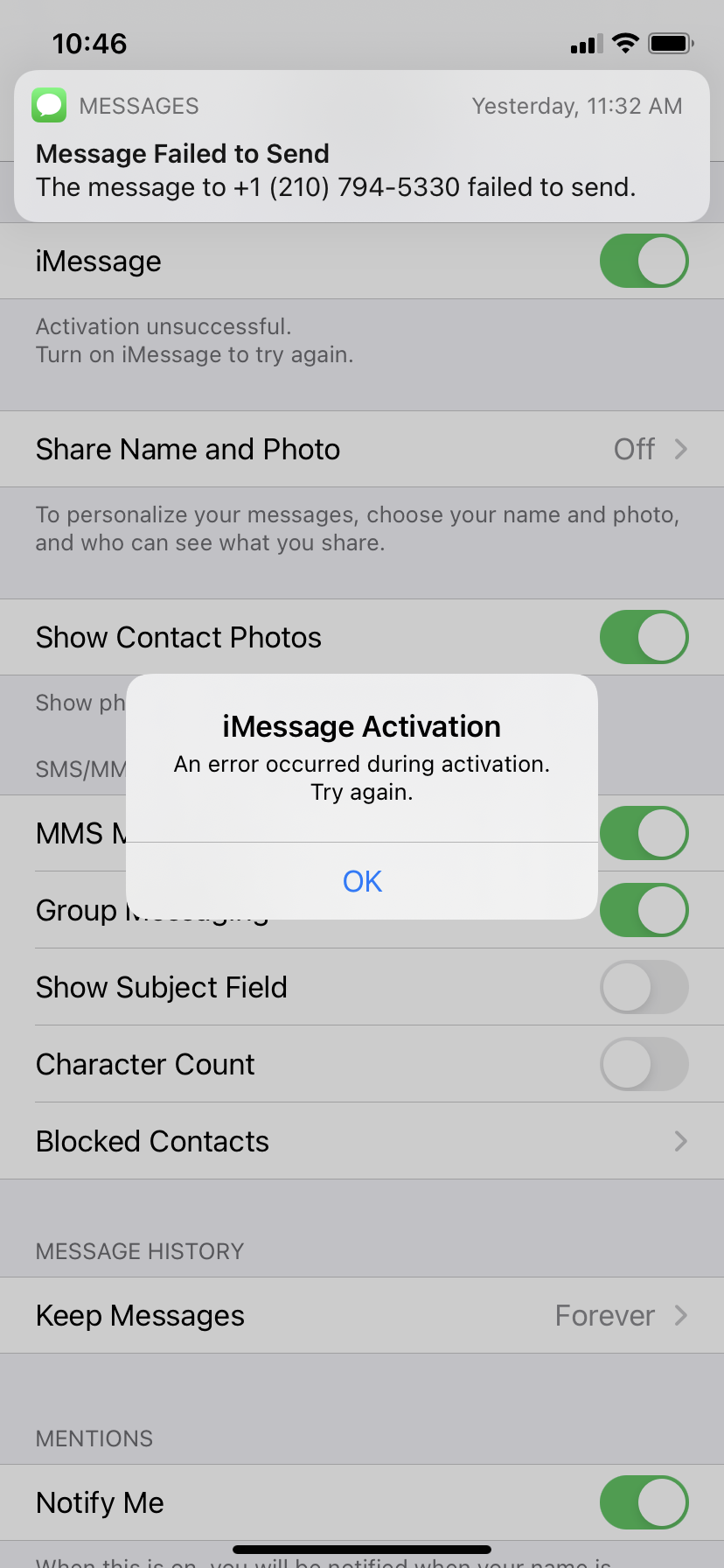The image size is (724, 1568).
Task: Toggle the iMessage switch
Action: coord(644,261)
